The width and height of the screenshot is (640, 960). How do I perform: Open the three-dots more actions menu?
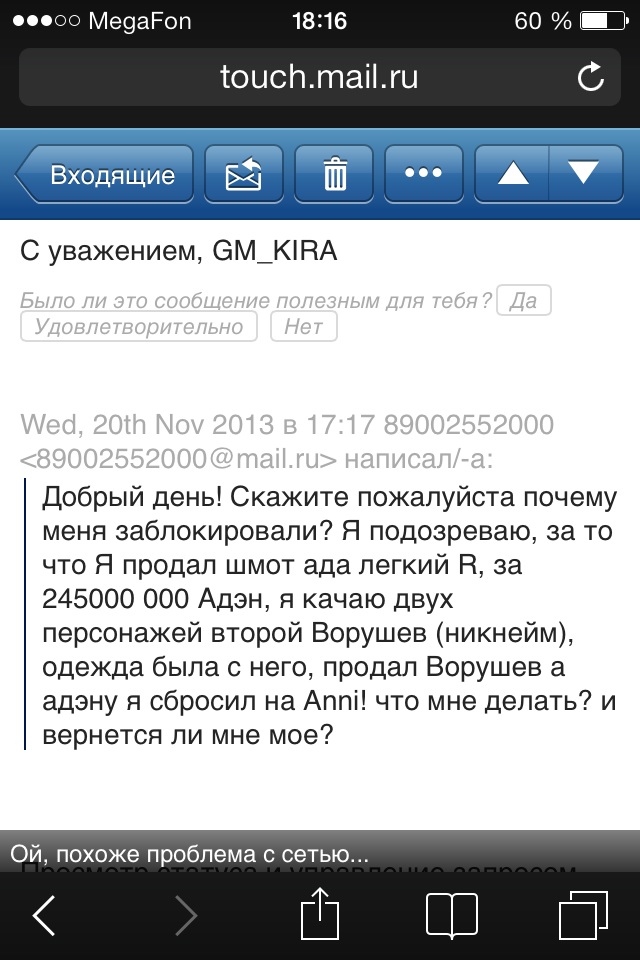423,175
